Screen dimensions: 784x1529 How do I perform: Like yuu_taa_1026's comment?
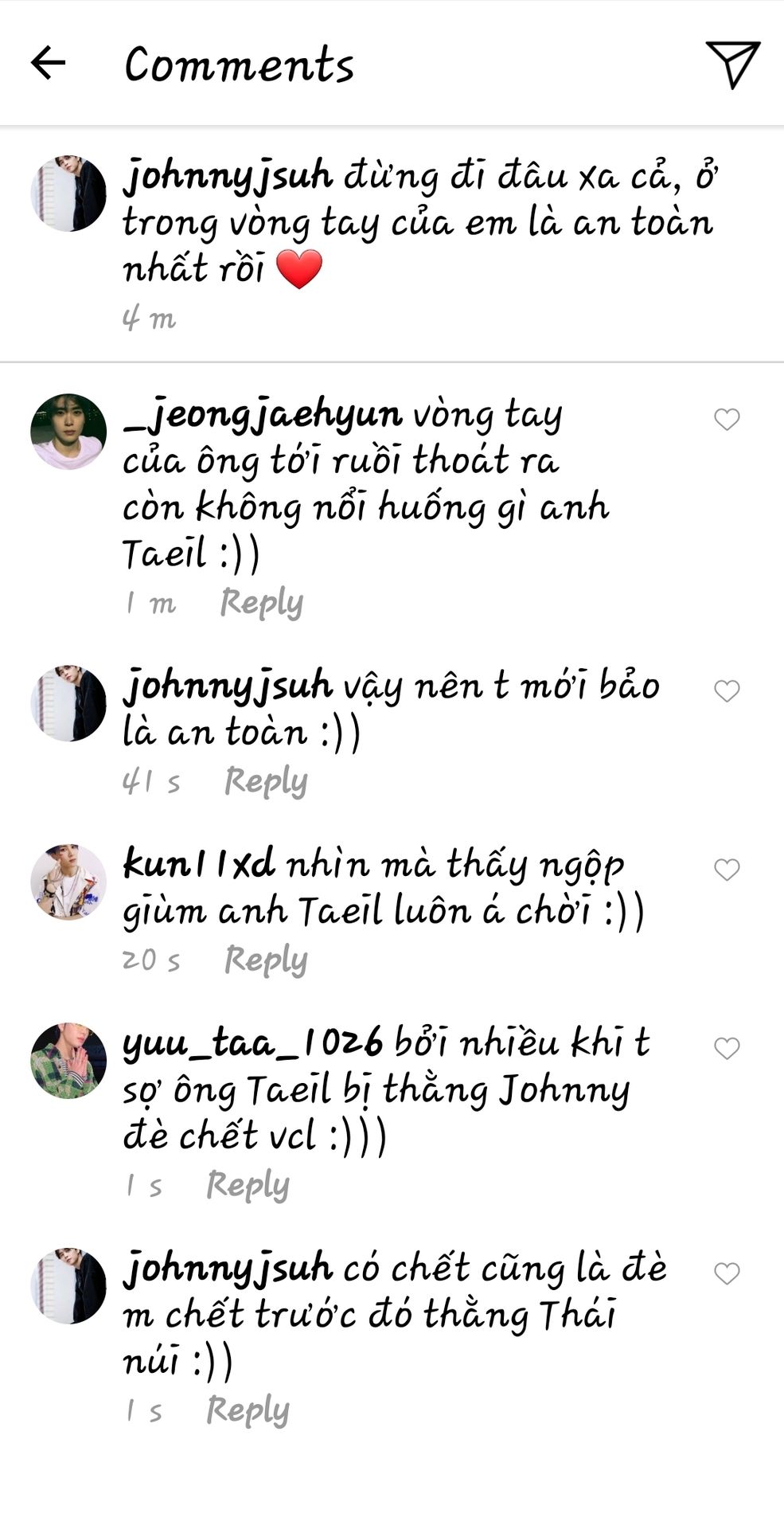point(727,1048)
